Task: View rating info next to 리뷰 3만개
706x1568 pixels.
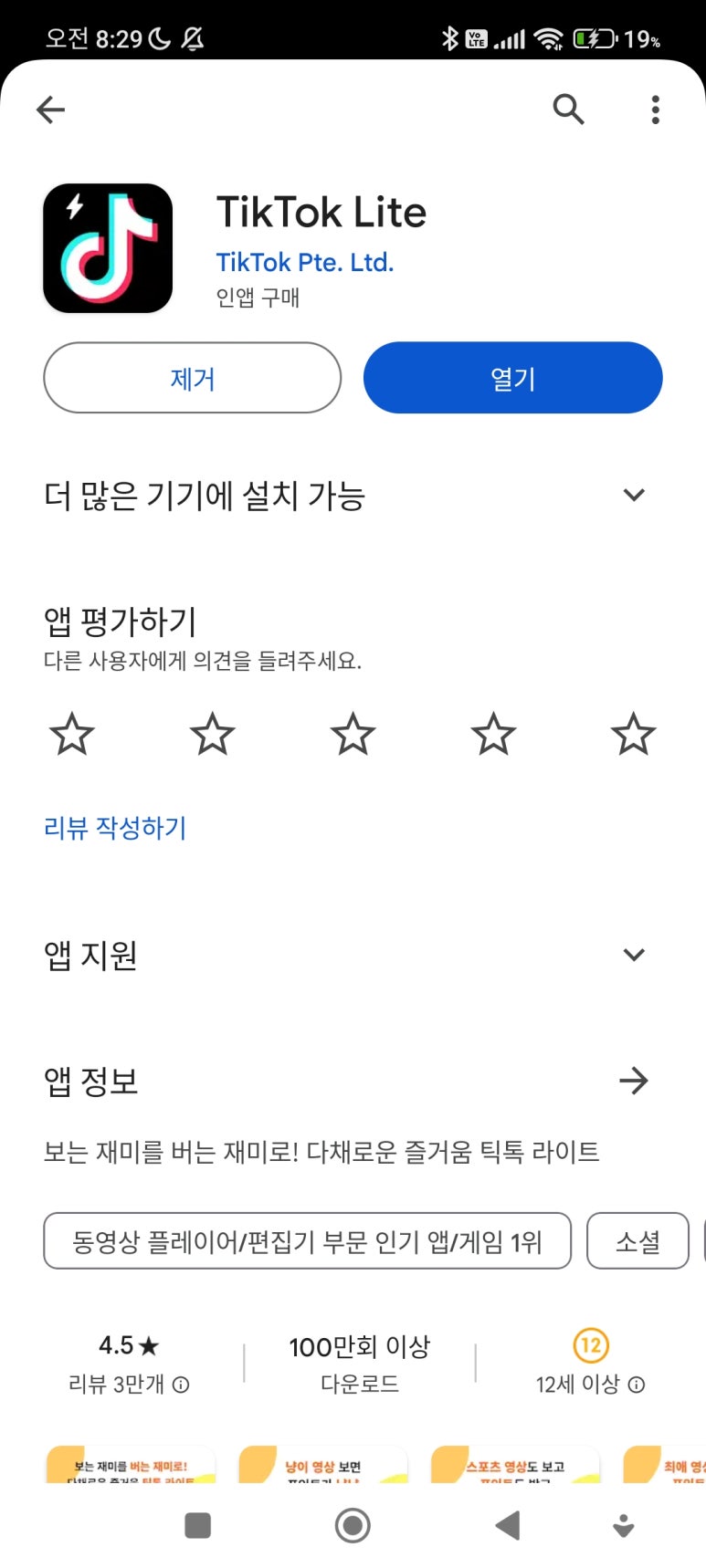Action: 181,1385
